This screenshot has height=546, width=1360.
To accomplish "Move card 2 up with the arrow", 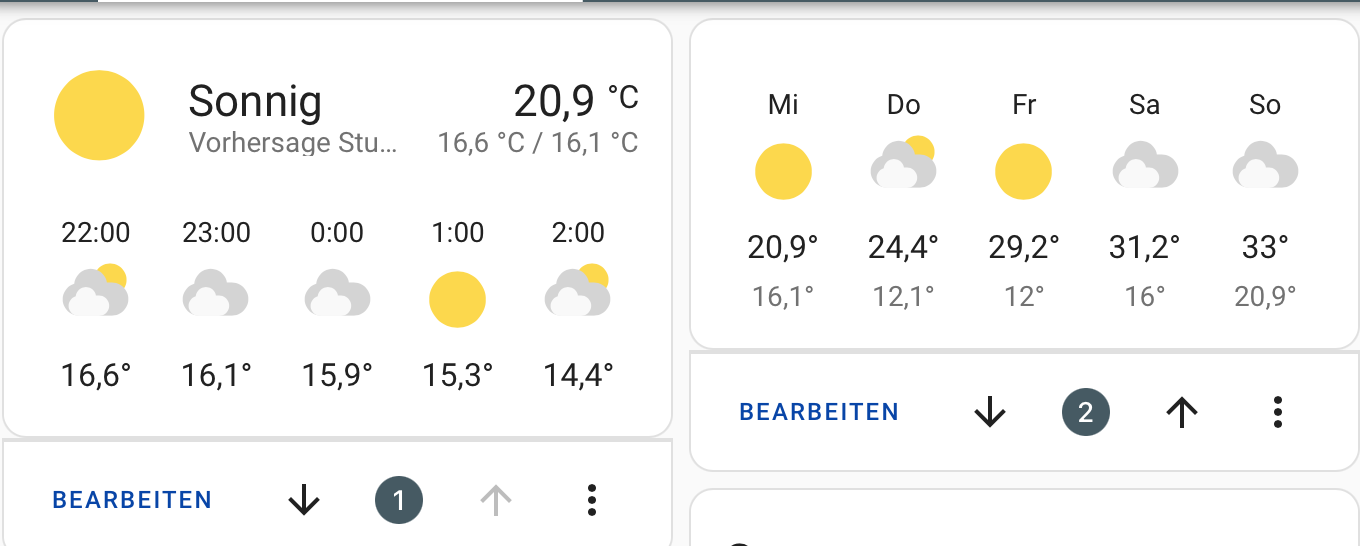I will (x=1182, y=412).
